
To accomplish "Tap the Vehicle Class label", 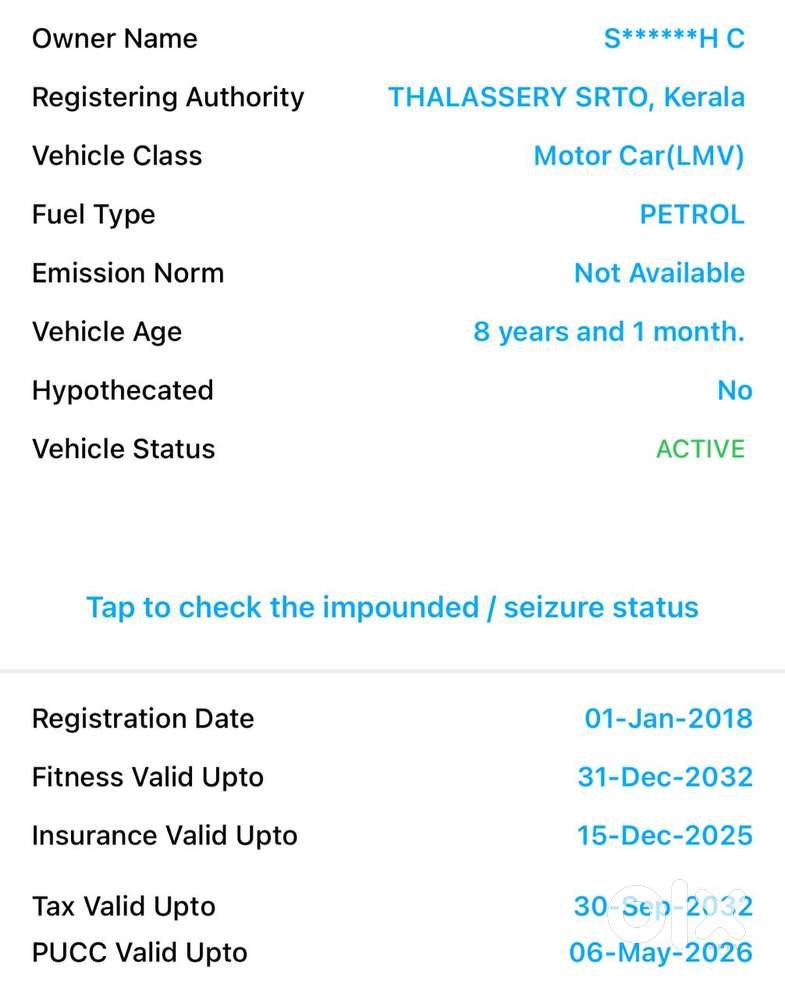I will click(x=116, y=156).
